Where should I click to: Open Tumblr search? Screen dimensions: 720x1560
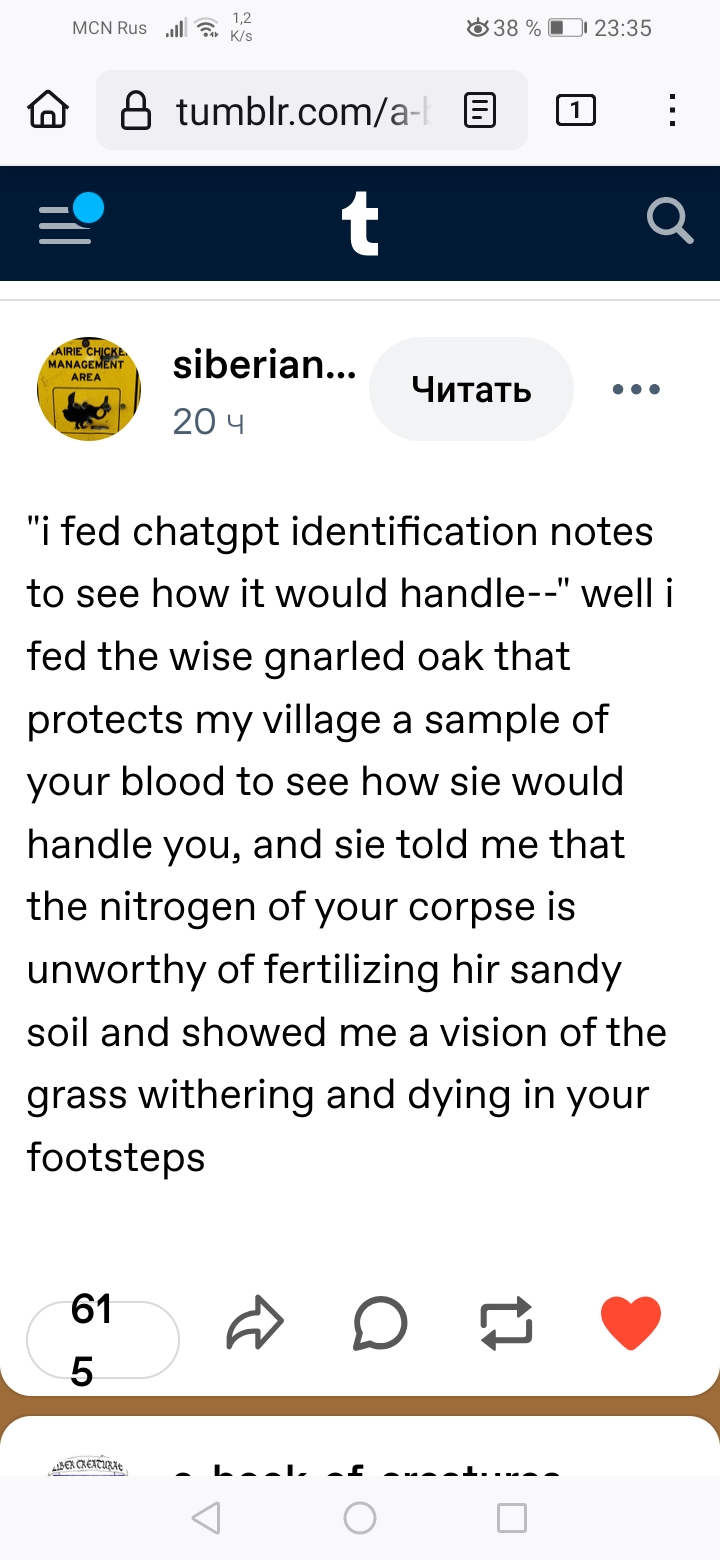coord(669,220)
